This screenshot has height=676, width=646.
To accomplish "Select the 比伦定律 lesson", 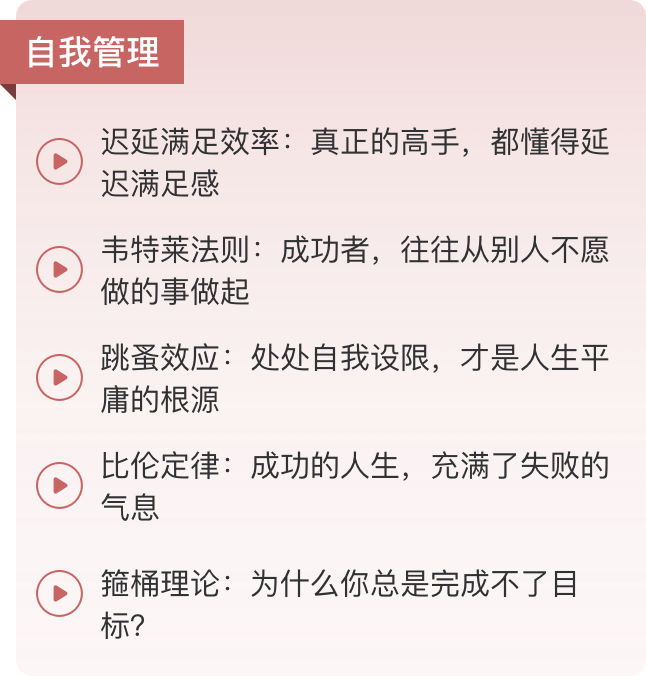I will (354, 486).
